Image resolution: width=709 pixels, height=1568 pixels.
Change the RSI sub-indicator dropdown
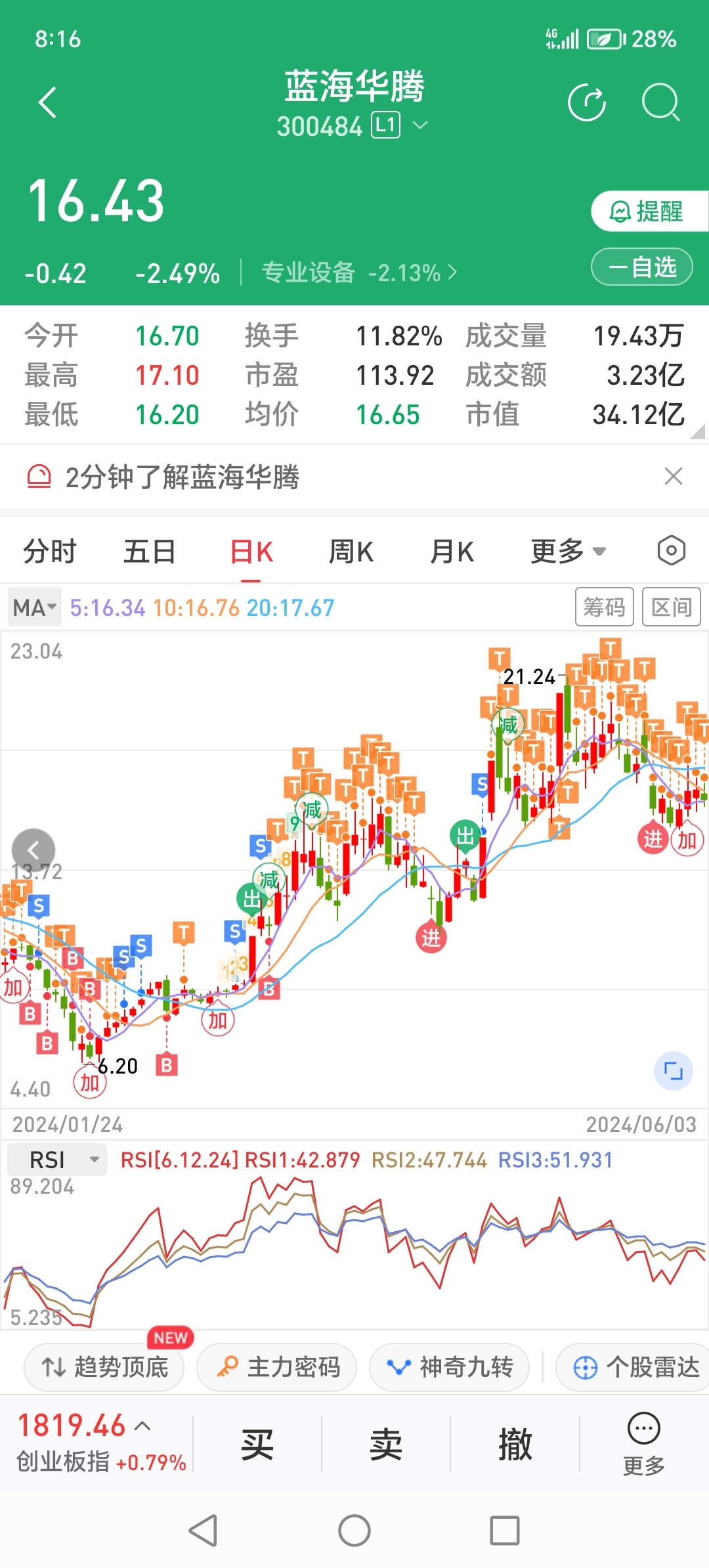click(x=56, y=1160)
